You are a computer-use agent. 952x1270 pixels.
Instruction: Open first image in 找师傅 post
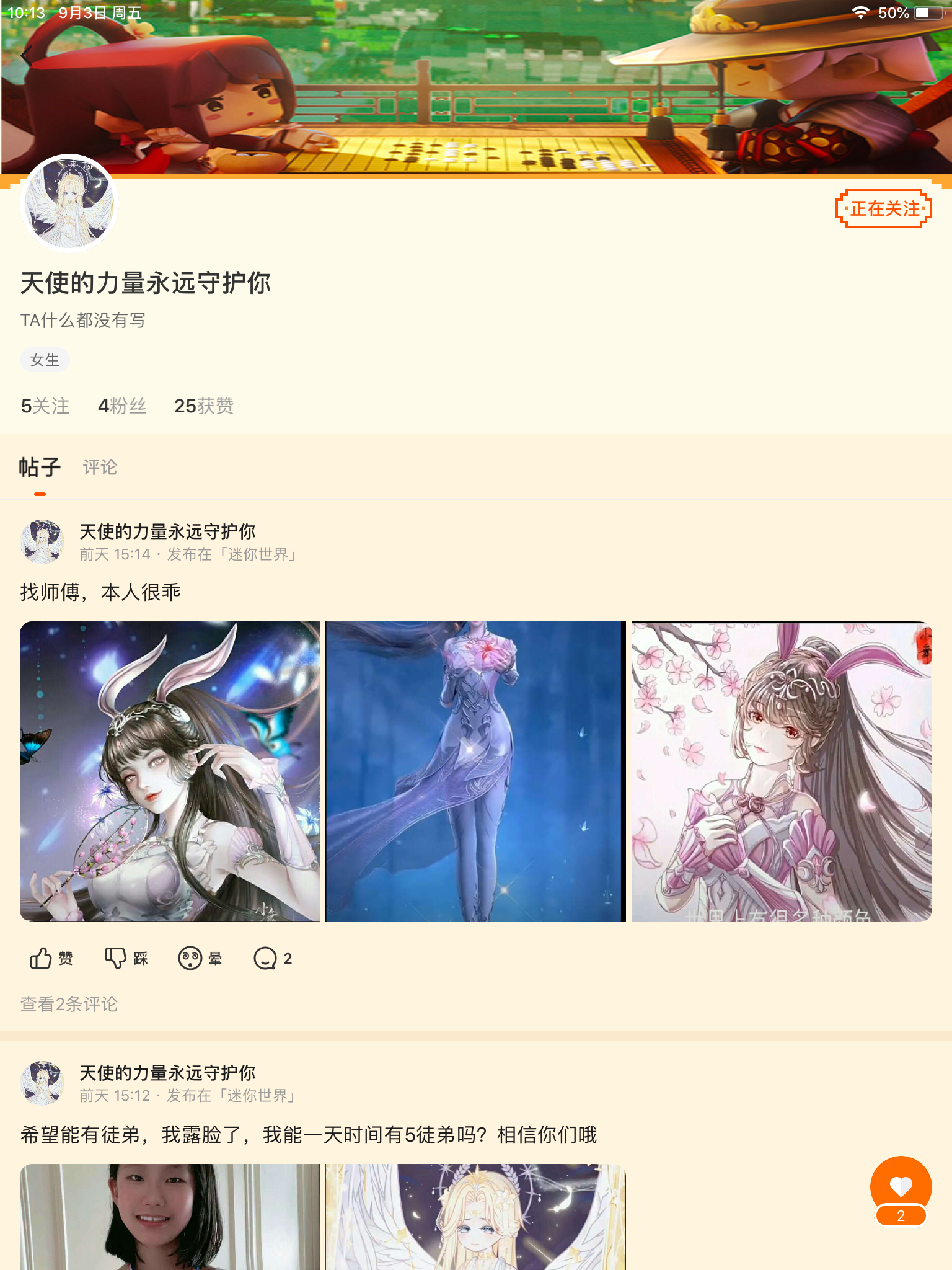point(170,771)
